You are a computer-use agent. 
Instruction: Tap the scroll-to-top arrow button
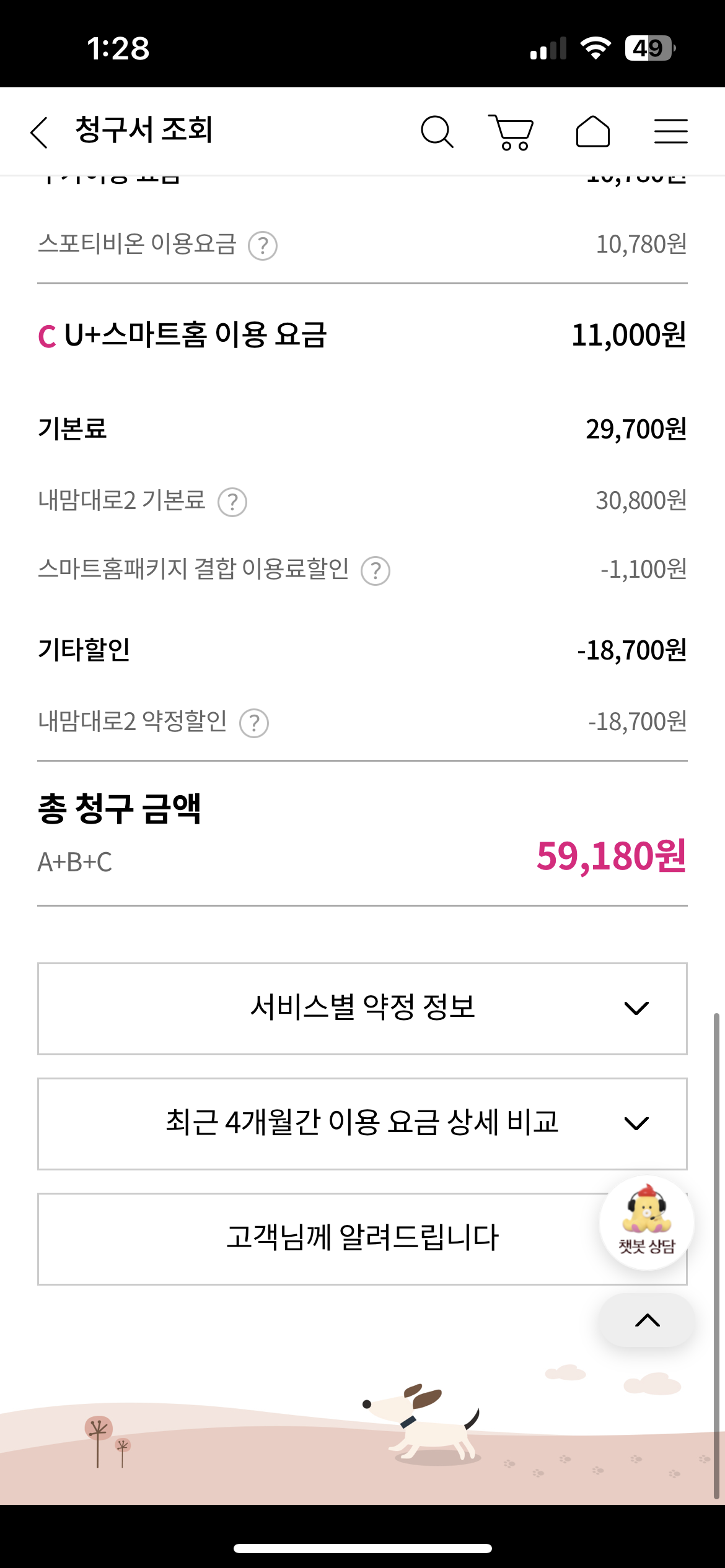pos(647,1320)
